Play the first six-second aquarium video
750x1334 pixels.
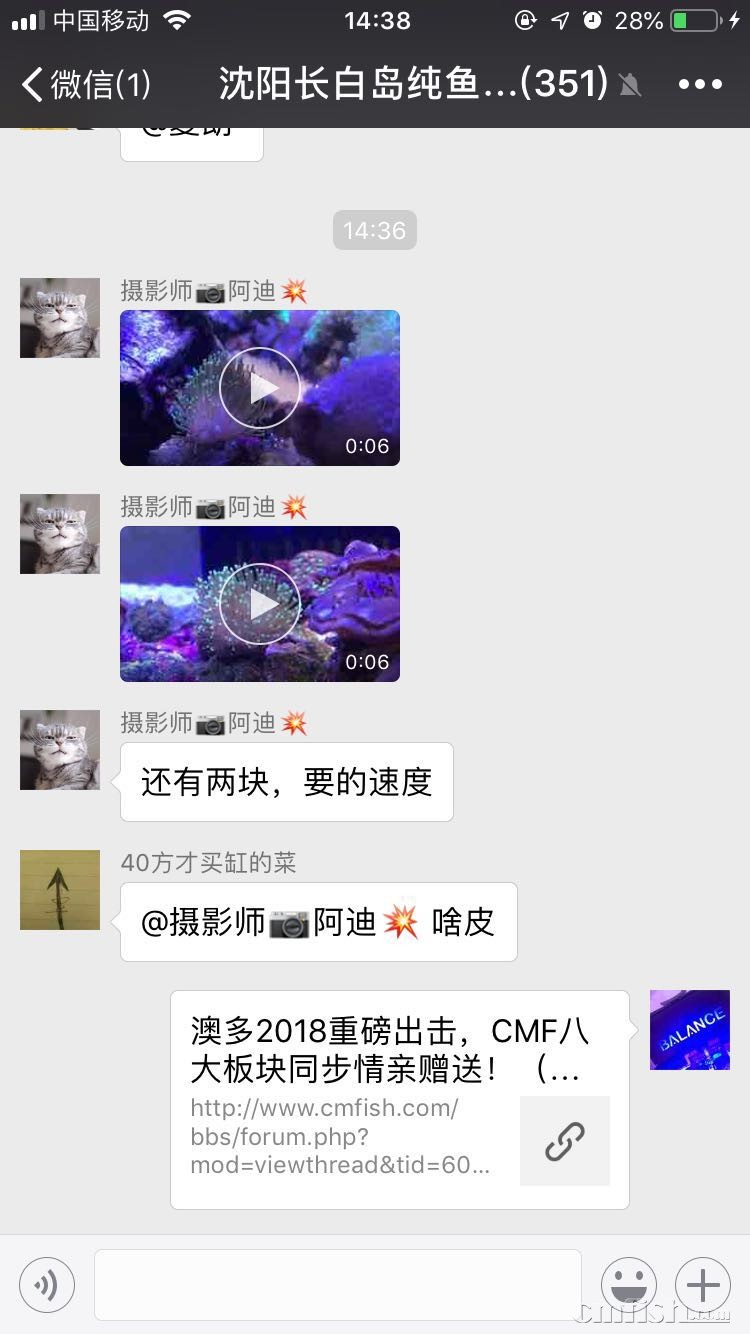point(260,388)
